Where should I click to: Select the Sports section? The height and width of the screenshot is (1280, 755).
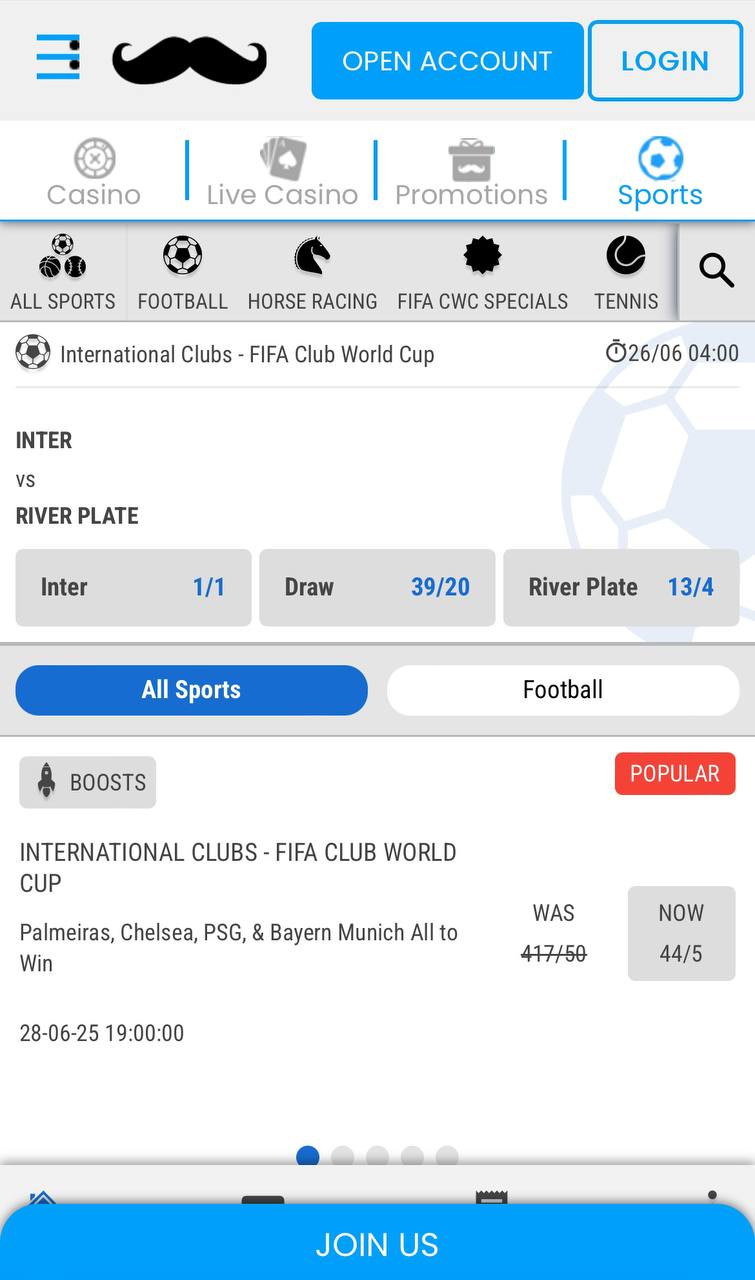point(660,172)
